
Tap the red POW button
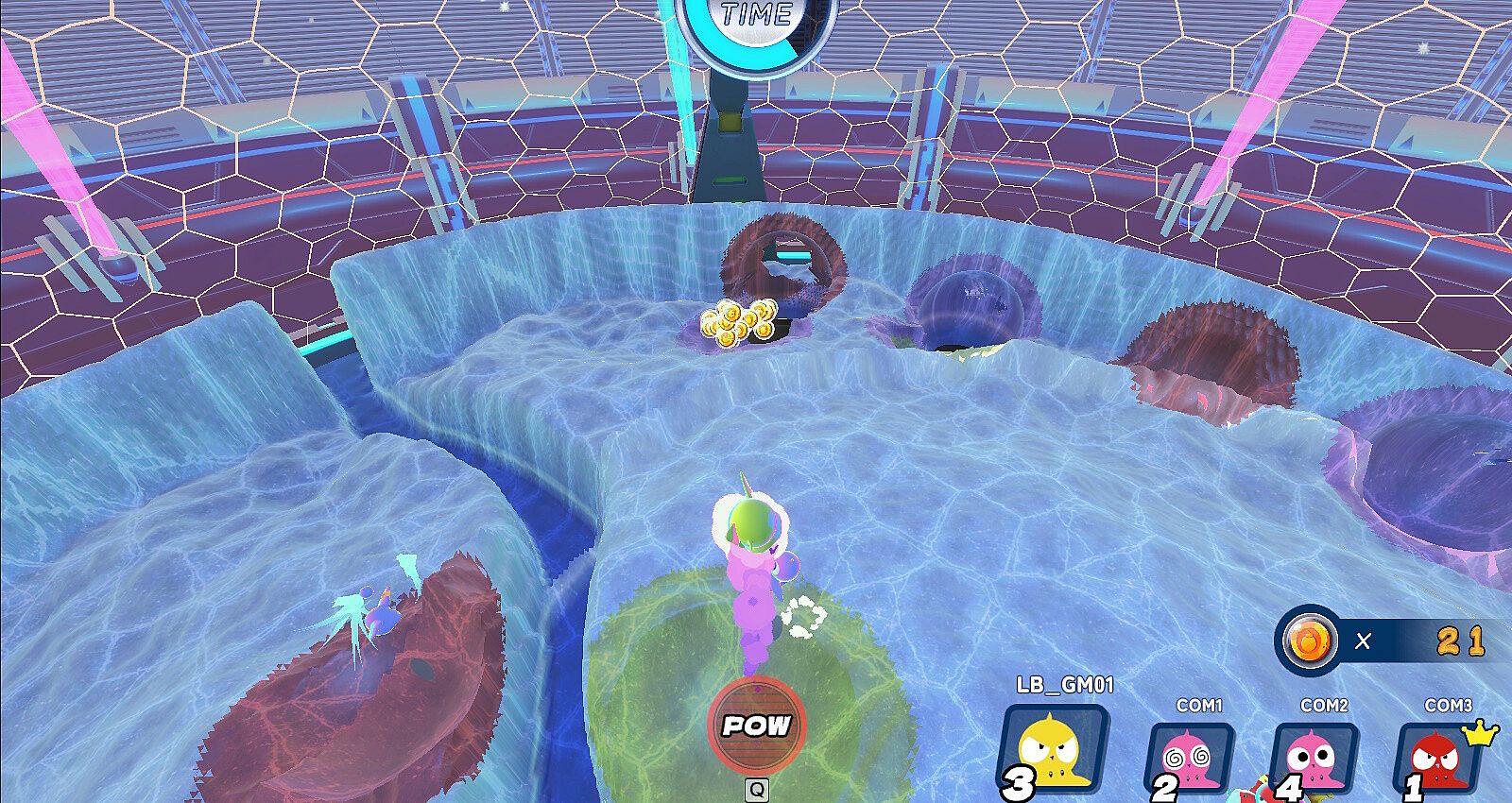tap(756, 725)
